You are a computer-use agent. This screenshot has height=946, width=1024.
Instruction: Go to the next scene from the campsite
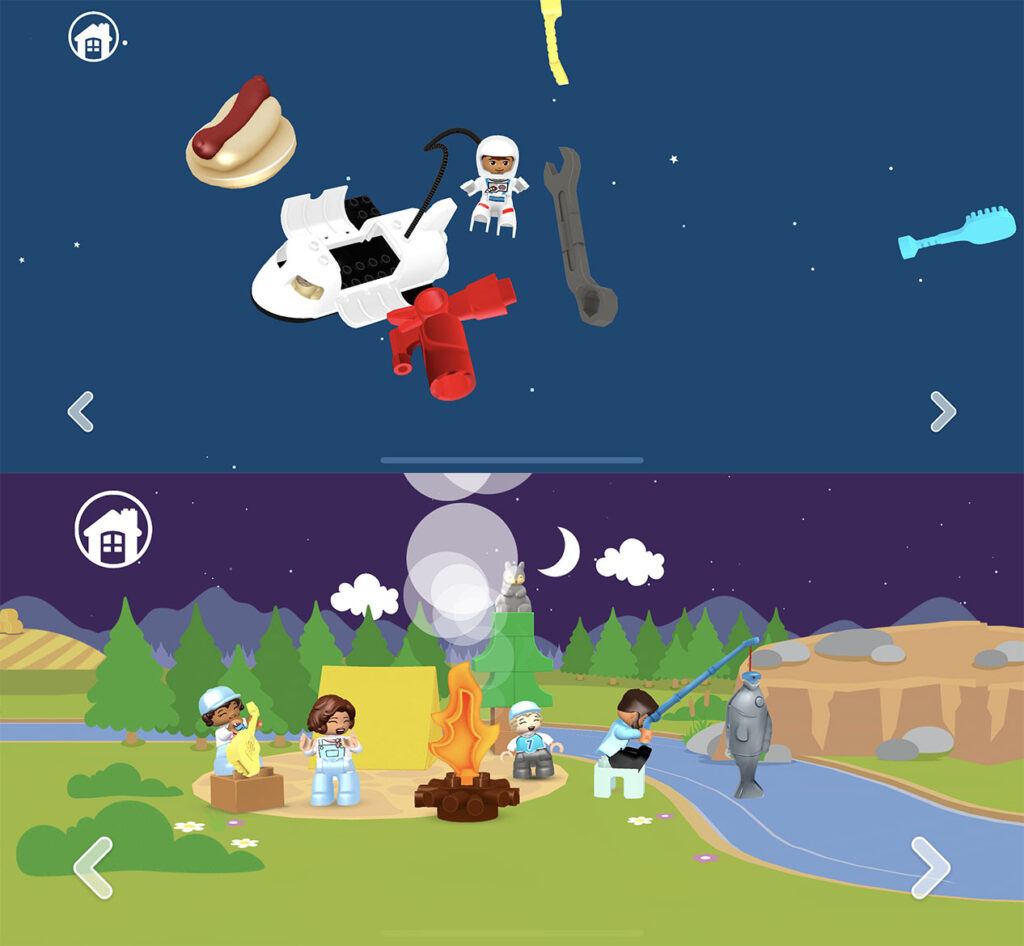[930, 867]
